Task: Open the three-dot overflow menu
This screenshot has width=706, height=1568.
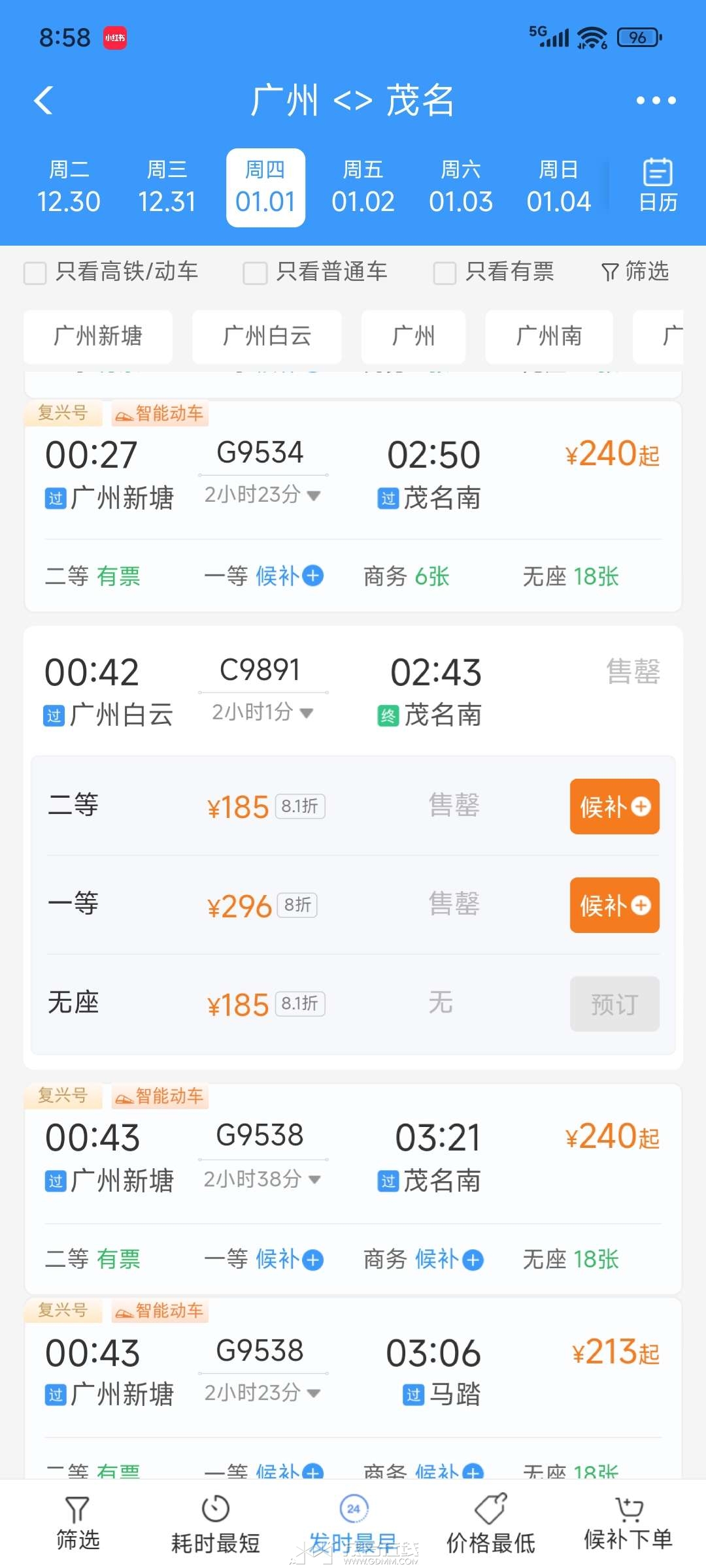Action: (656, 101)
